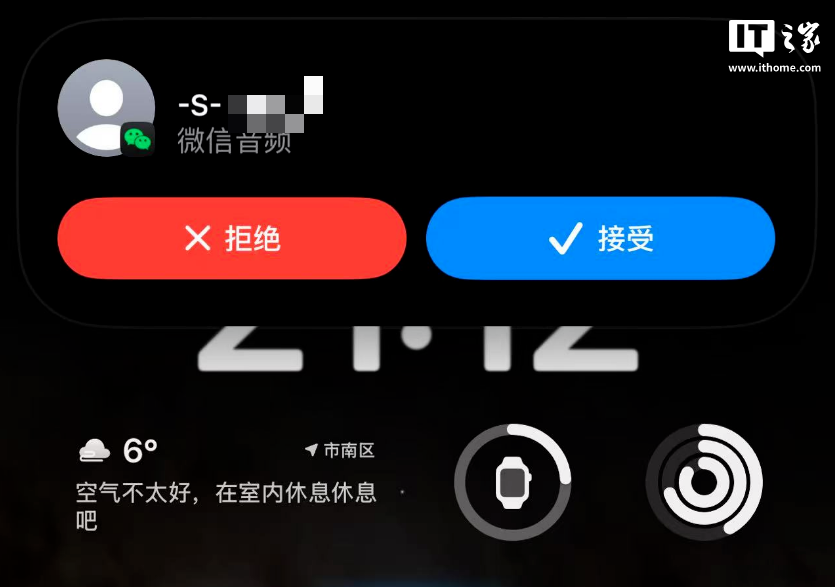Open the weather widget showing 6°
This screenshot has width=835, height=587.
[226, 485]
